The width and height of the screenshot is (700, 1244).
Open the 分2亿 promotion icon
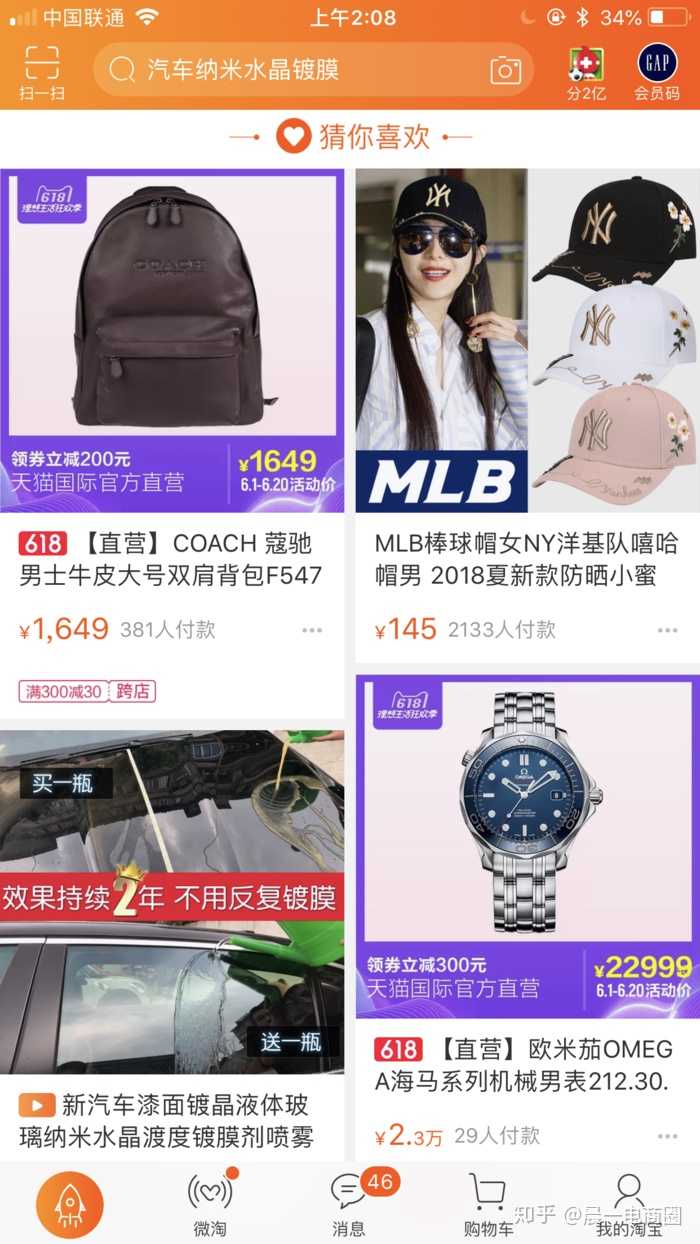[x=587, y=72]
